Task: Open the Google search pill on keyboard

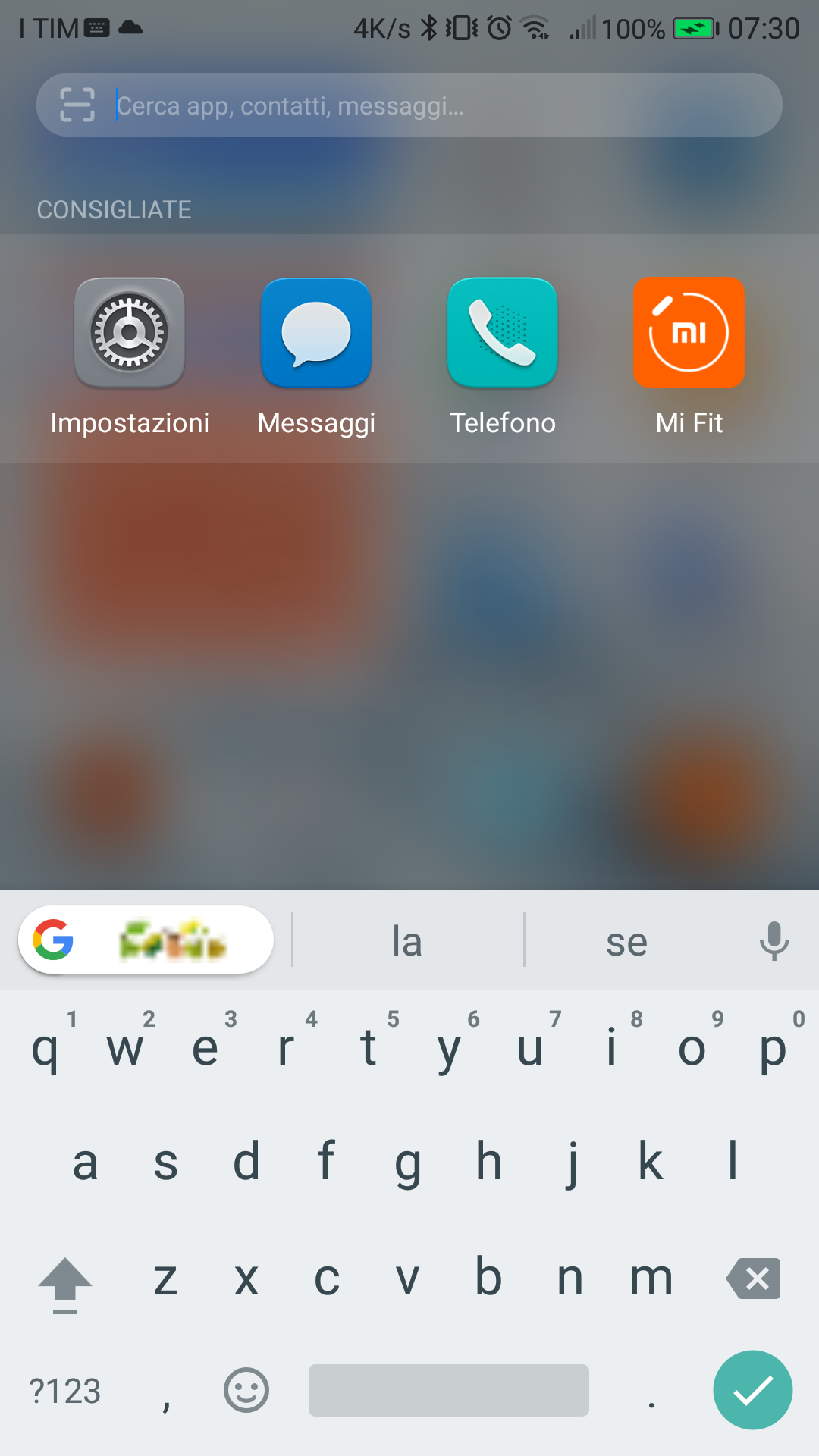Action: (146, 940)
